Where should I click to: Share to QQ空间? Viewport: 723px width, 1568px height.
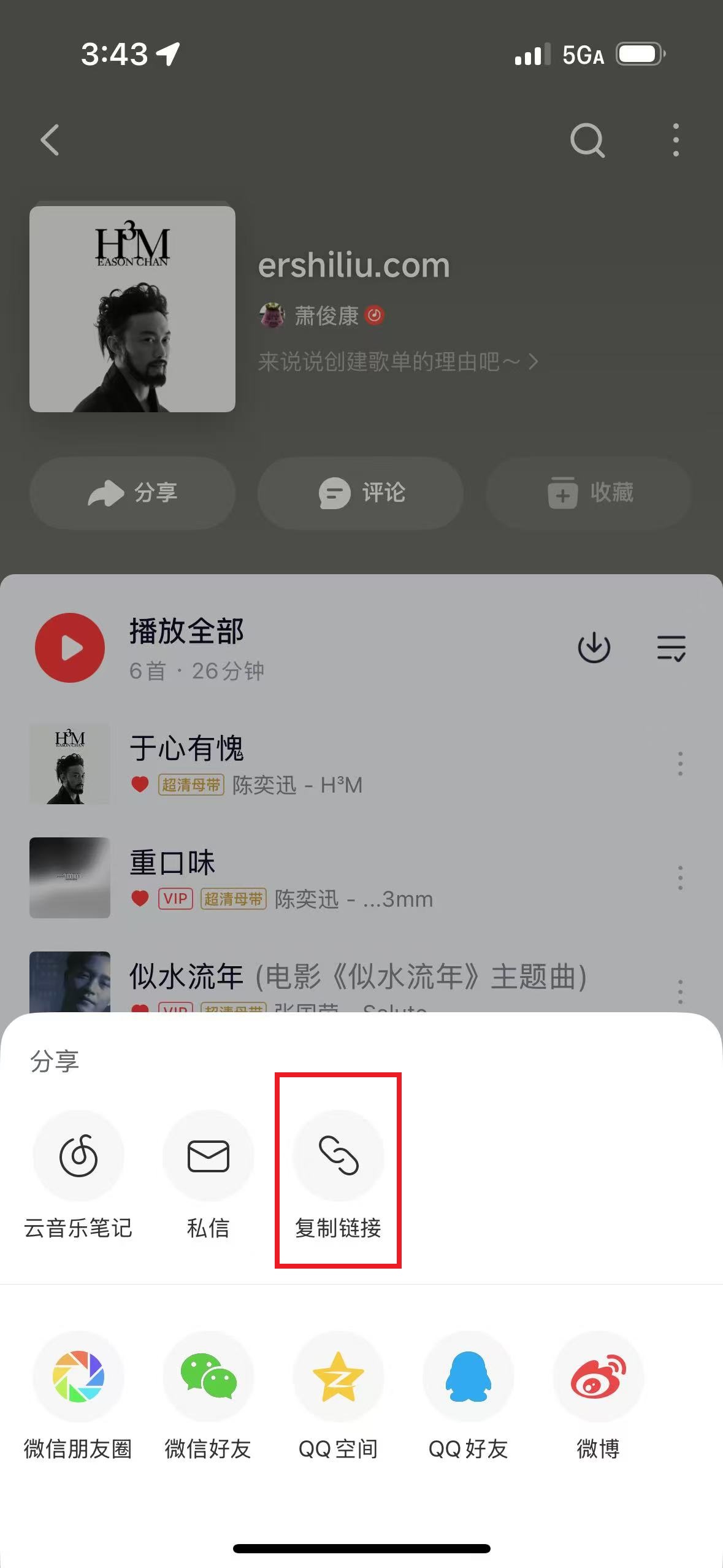click(x=339, y=1377)
